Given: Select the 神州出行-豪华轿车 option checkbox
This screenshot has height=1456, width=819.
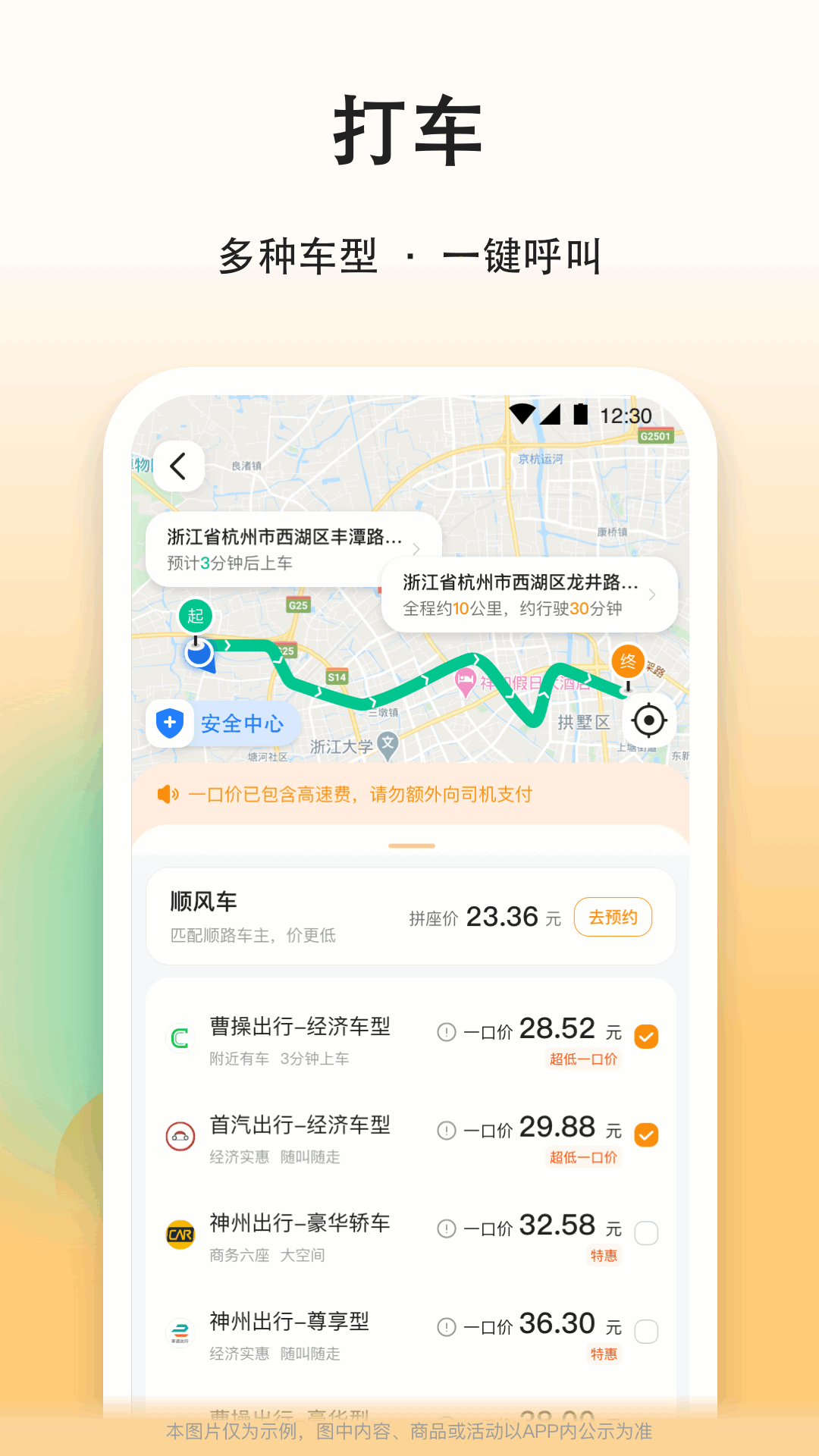Looking at the screenshot, I should [x=646, y=1234].
